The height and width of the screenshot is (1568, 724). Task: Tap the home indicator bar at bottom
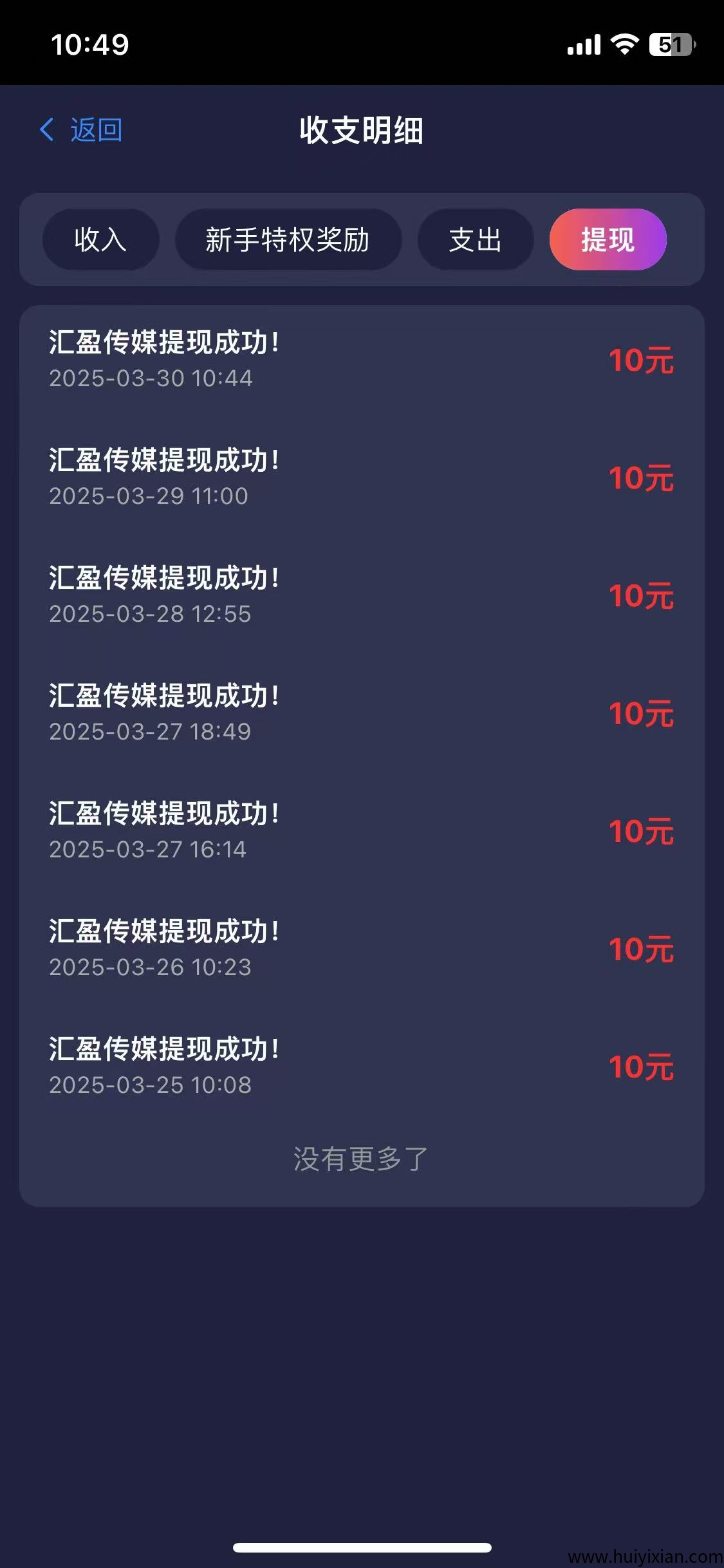tap(362, 1547)
